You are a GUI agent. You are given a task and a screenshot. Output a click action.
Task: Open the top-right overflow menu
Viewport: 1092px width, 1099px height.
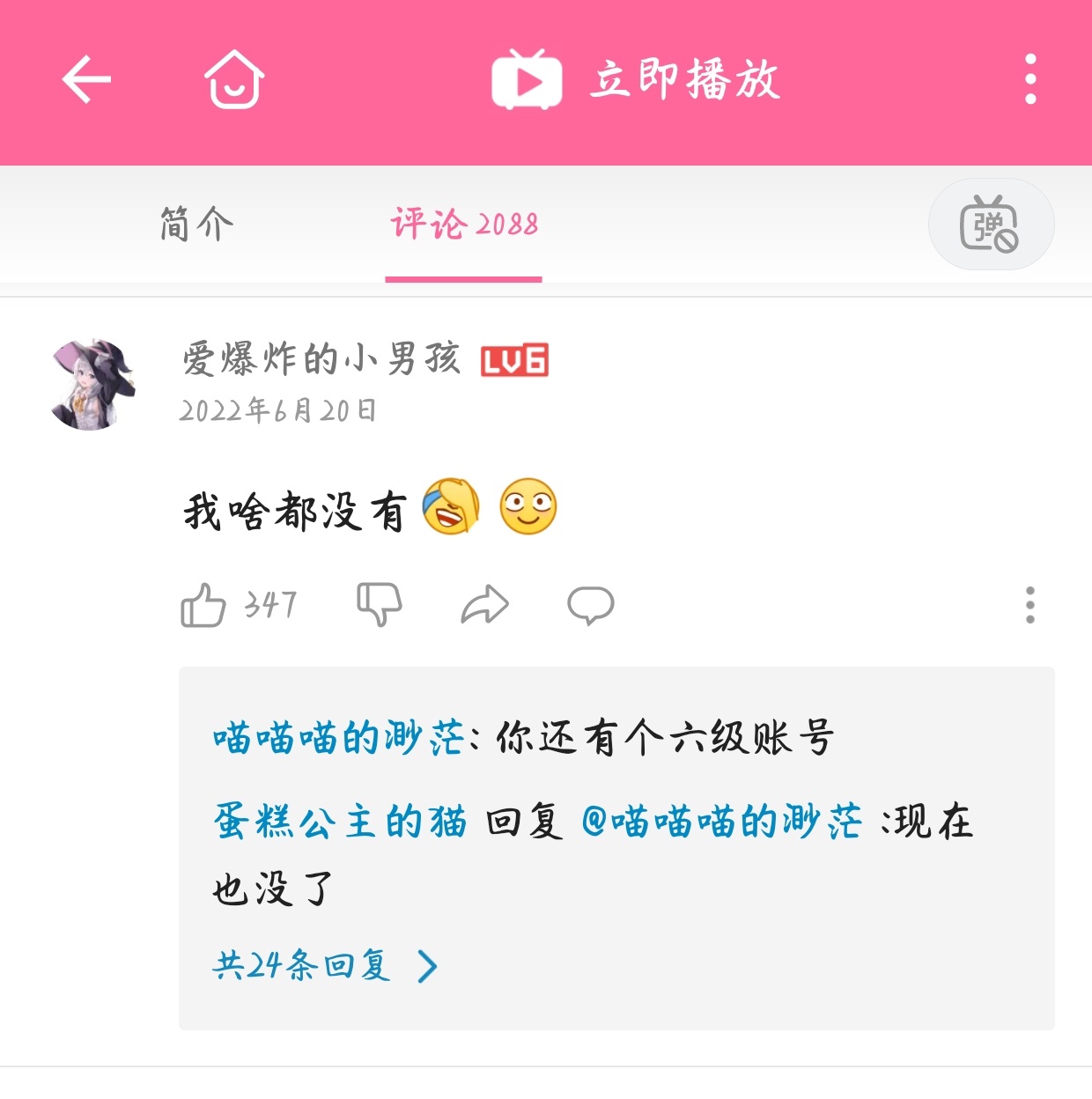point(1030,80)
